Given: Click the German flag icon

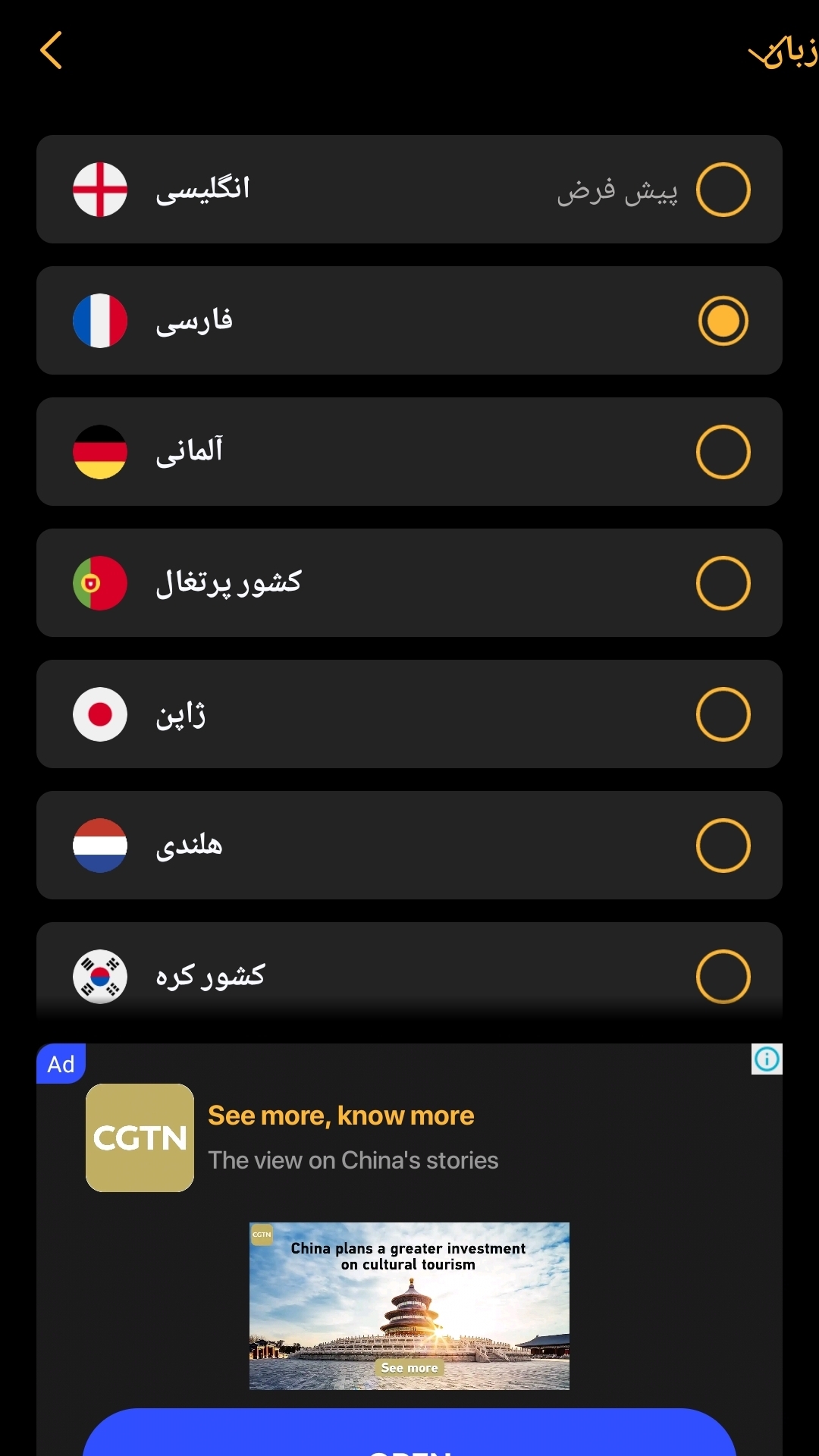Looking at the screenshot, I should 99,451.
